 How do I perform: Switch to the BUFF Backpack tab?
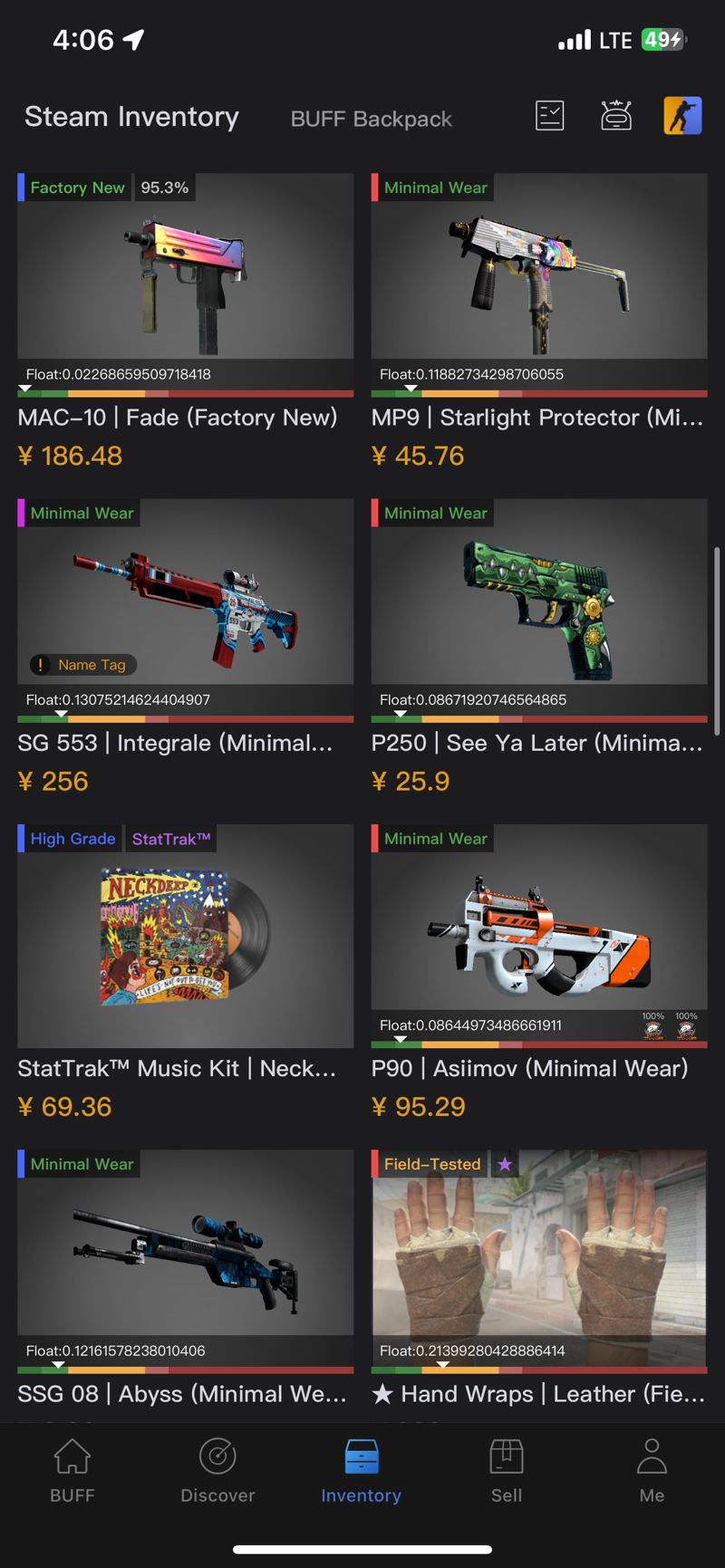[x=371, y=119]
